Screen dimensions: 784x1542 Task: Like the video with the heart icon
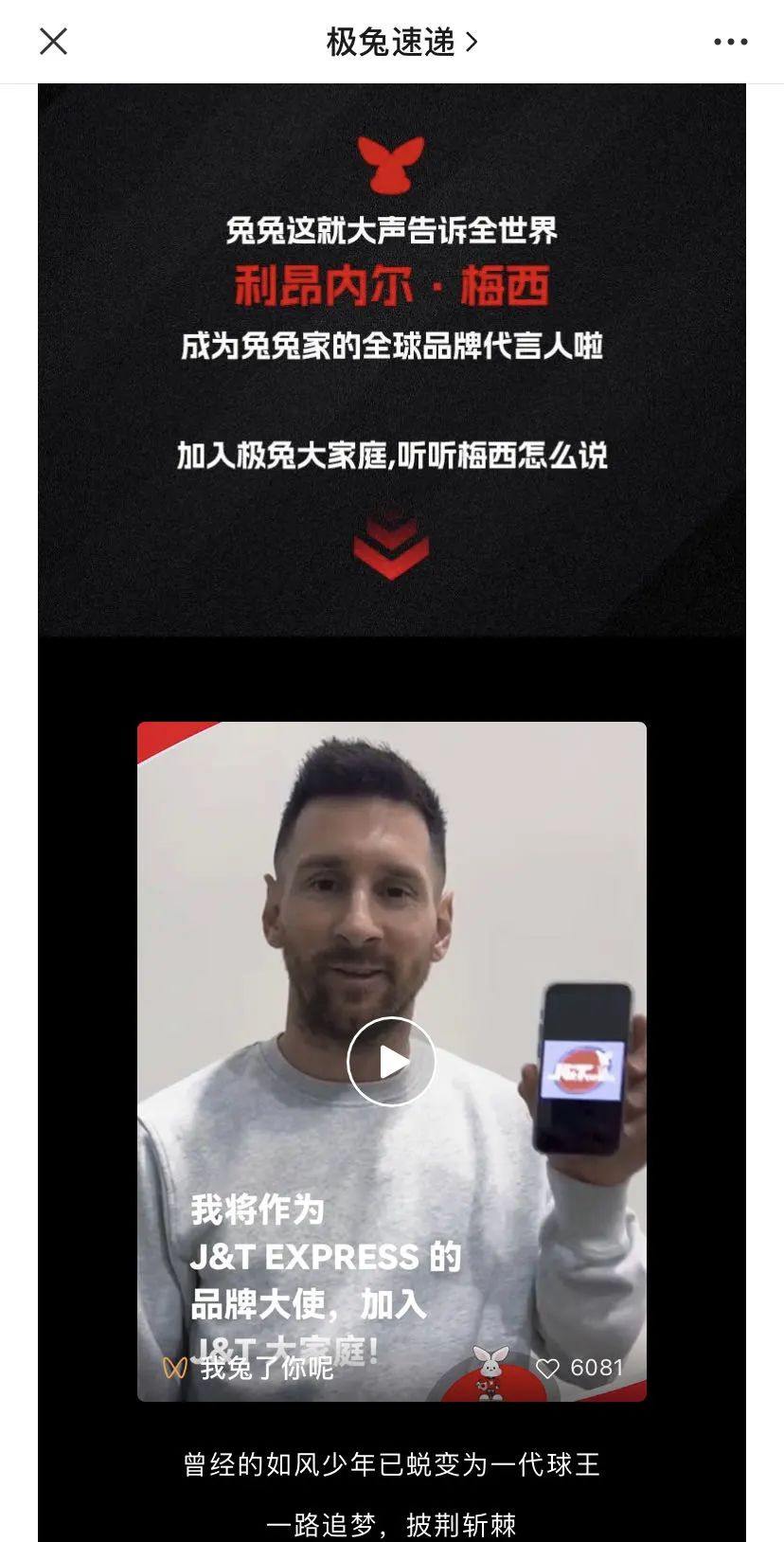click(548, 1368)
